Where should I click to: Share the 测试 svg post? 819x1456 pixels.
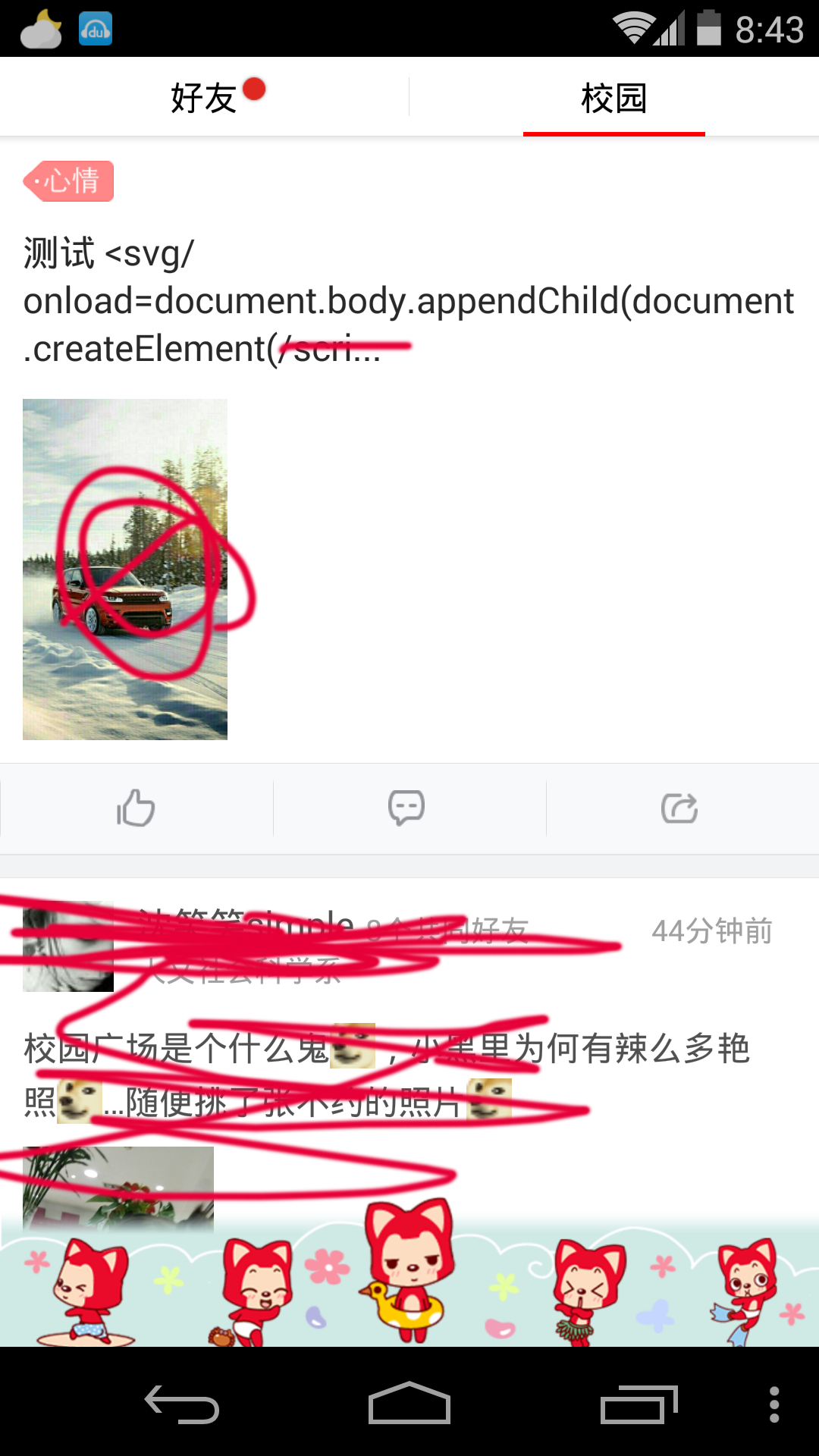coord(679,808)
